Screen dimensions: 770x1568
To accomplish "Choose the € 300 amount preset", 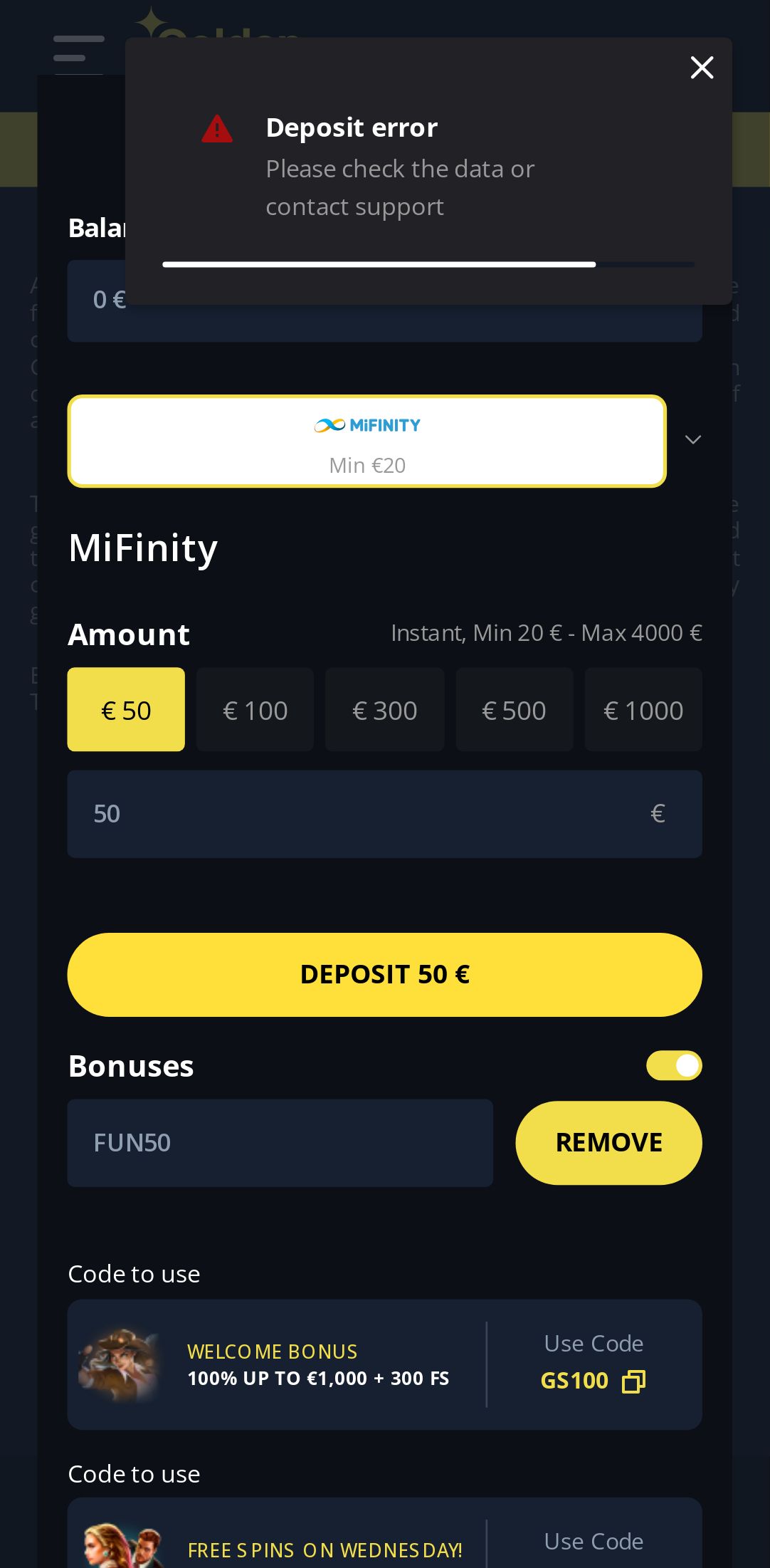I will click(384, 710).
